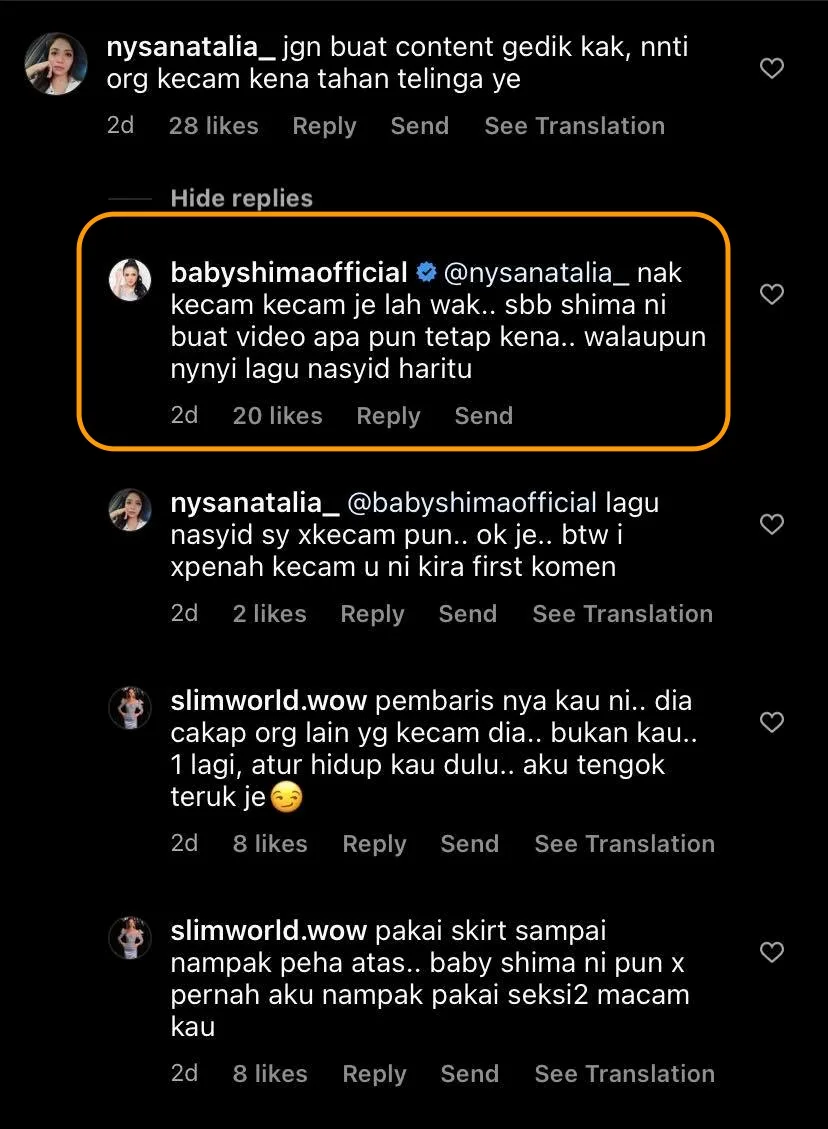Send slimworld.wow's pakai skirt comment
The width and height of the screenshot is (828, 1129).
[x=469, y=1074]
